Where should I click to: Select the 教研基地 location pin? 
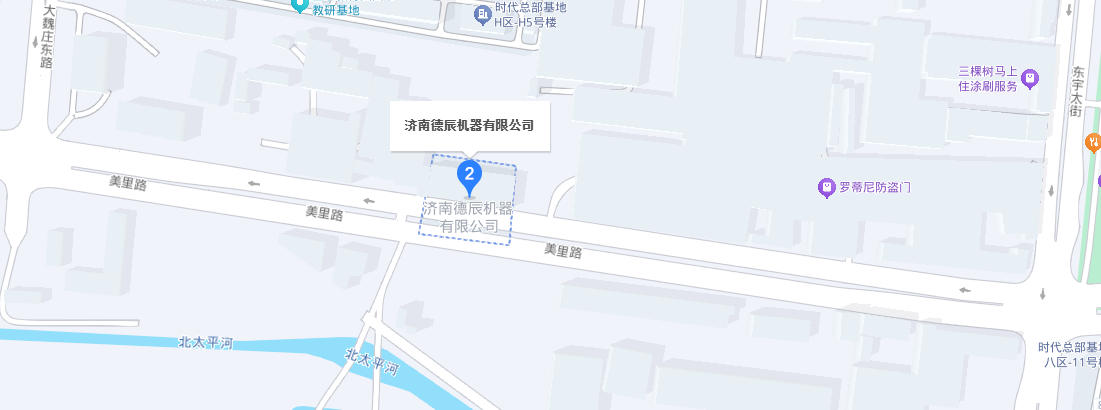click(301, 6)
